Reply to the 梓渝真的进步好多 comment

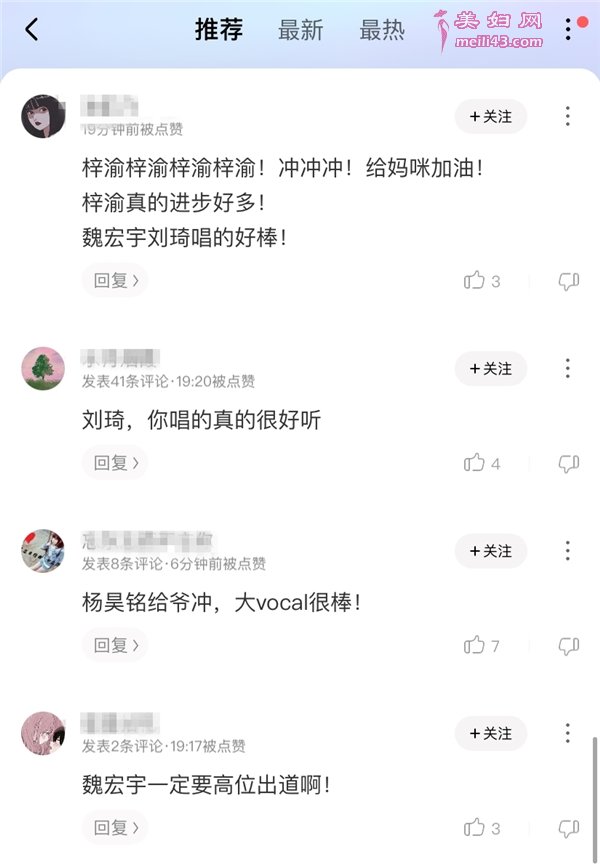pos(115,281)
